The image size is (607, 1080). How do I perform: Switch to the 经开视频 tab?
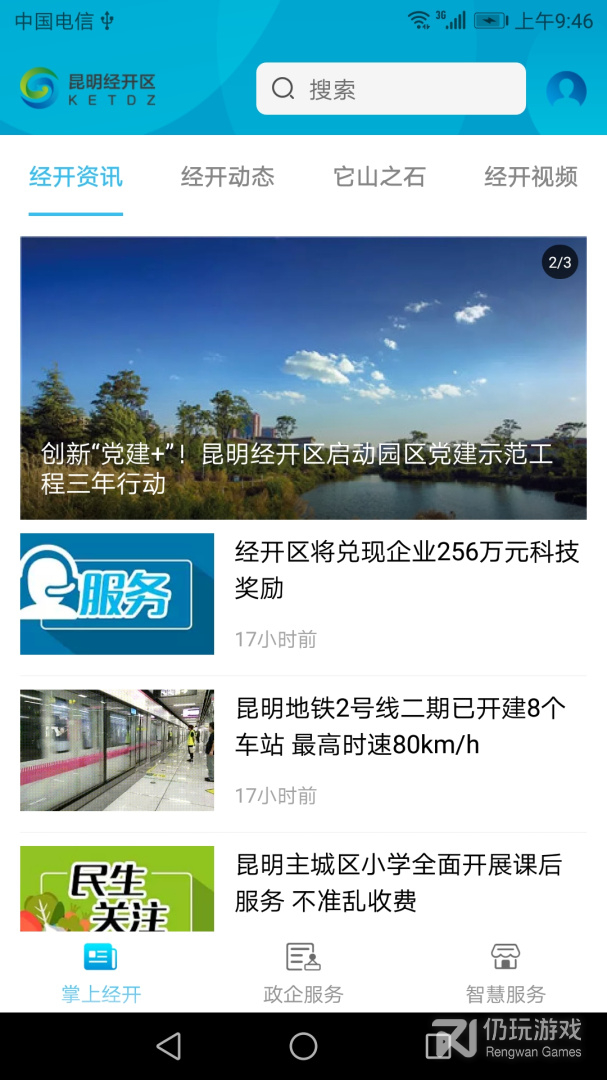(x=530, y=178)
